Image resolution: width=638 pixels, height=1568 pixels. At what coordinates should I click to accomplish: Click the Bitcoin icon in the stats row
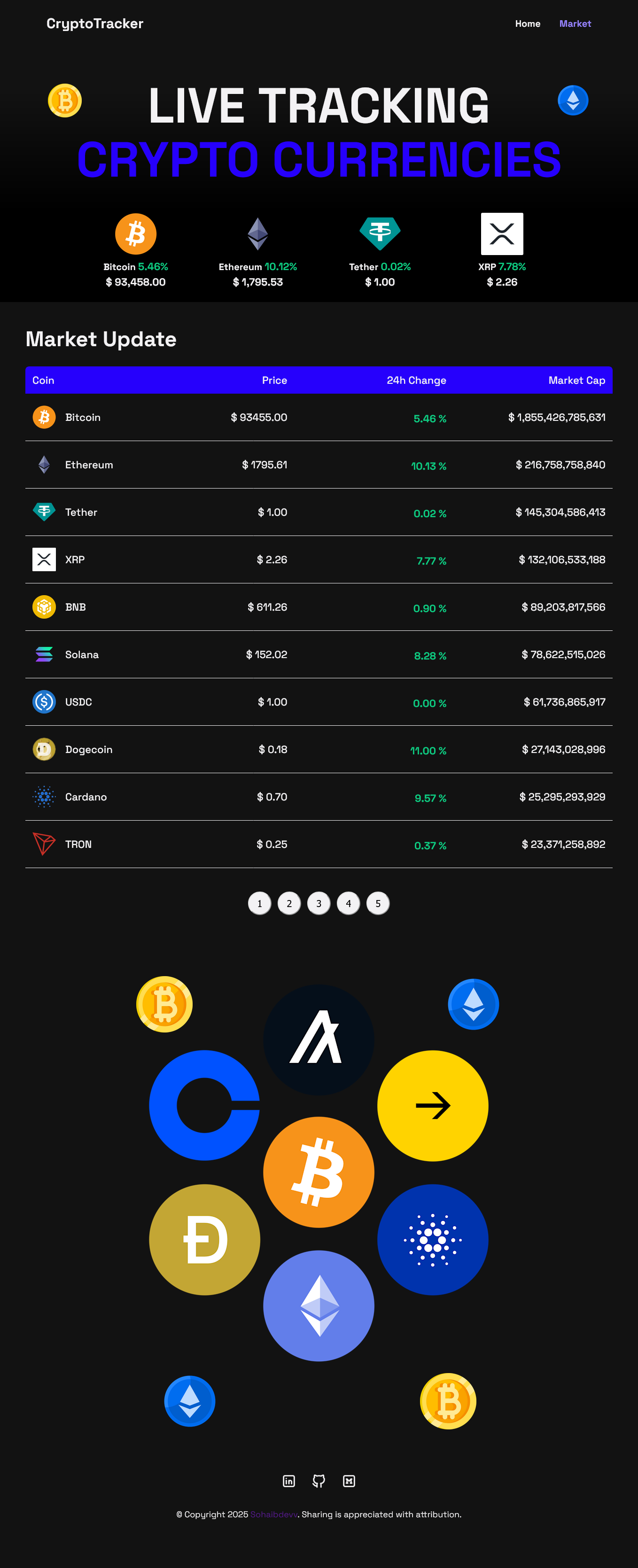136,233
